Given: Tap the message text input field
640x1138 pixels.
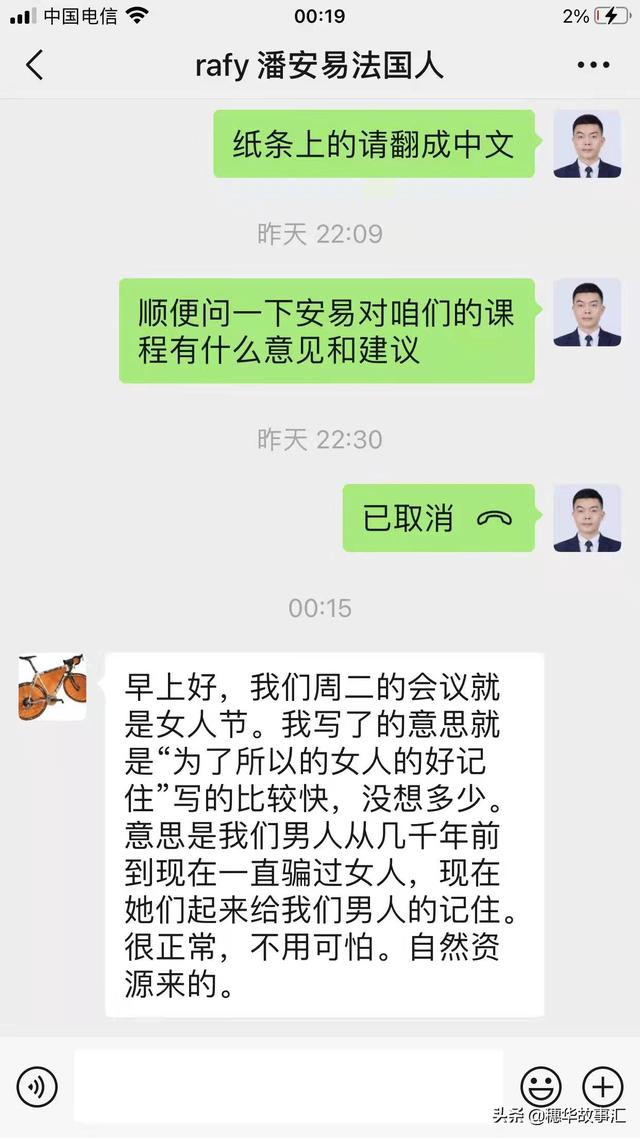Looking at the screenshot, I should click(x=288, y=1086).
